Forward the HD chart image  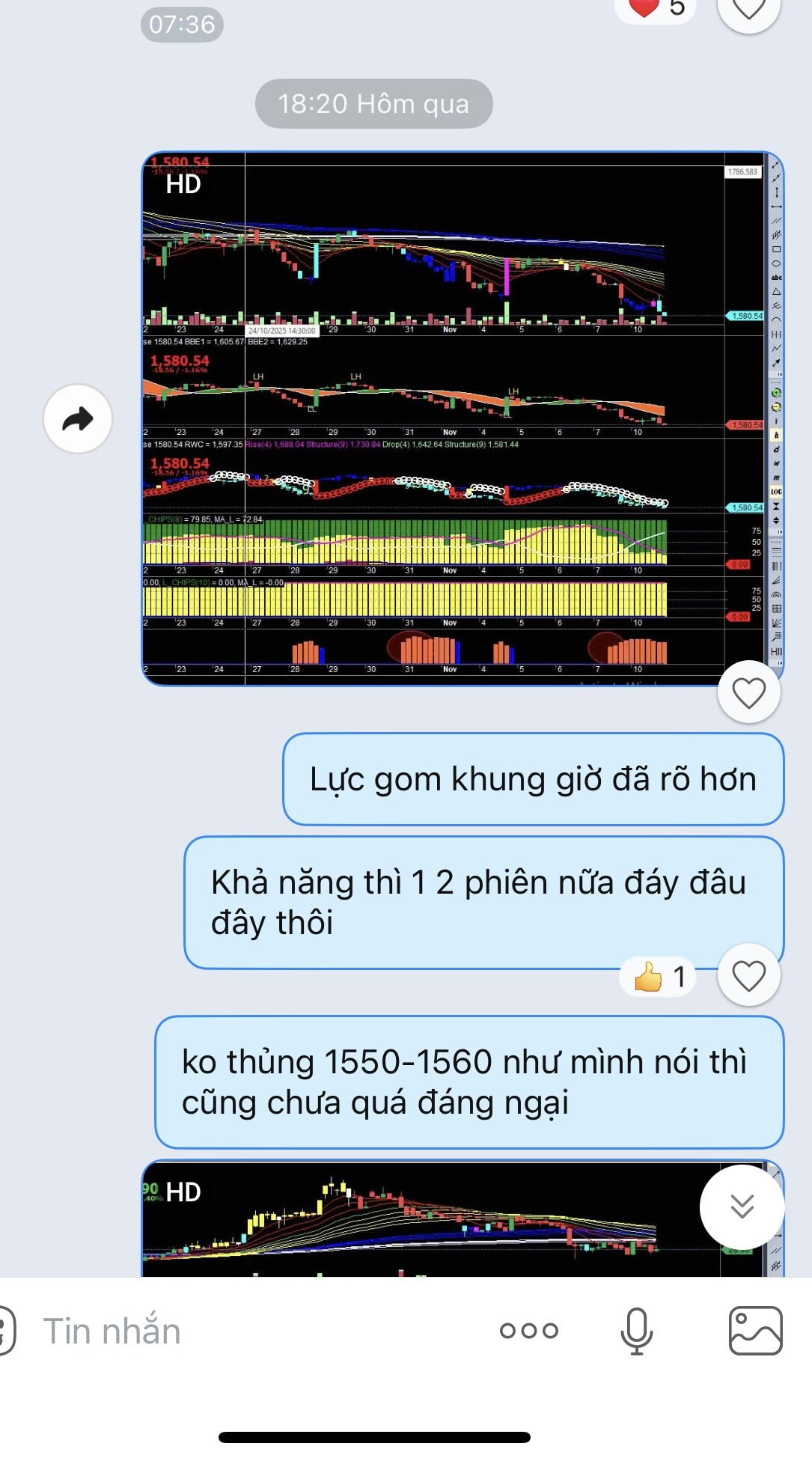click(78, 419)
